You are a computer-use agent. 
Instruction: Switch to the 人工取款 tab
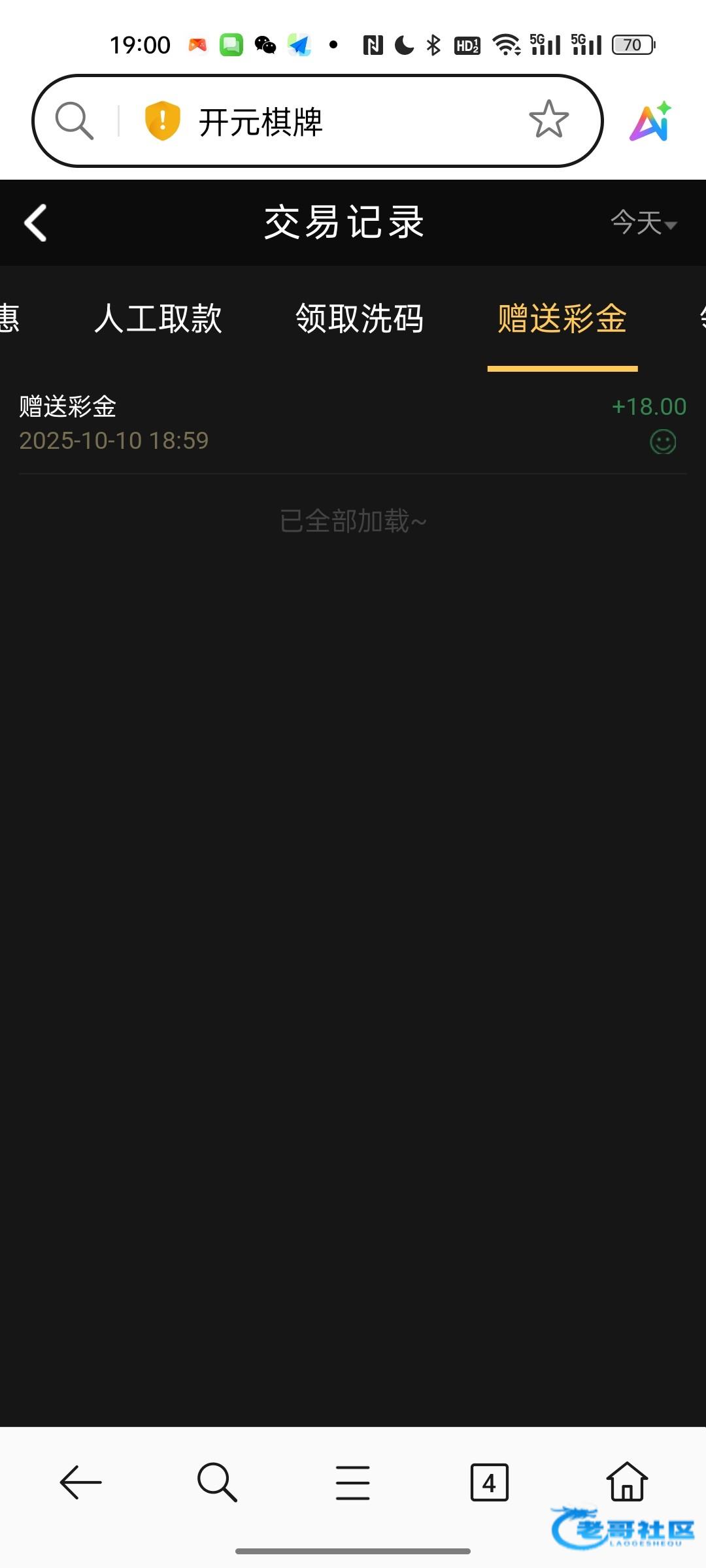coord(158,319)
